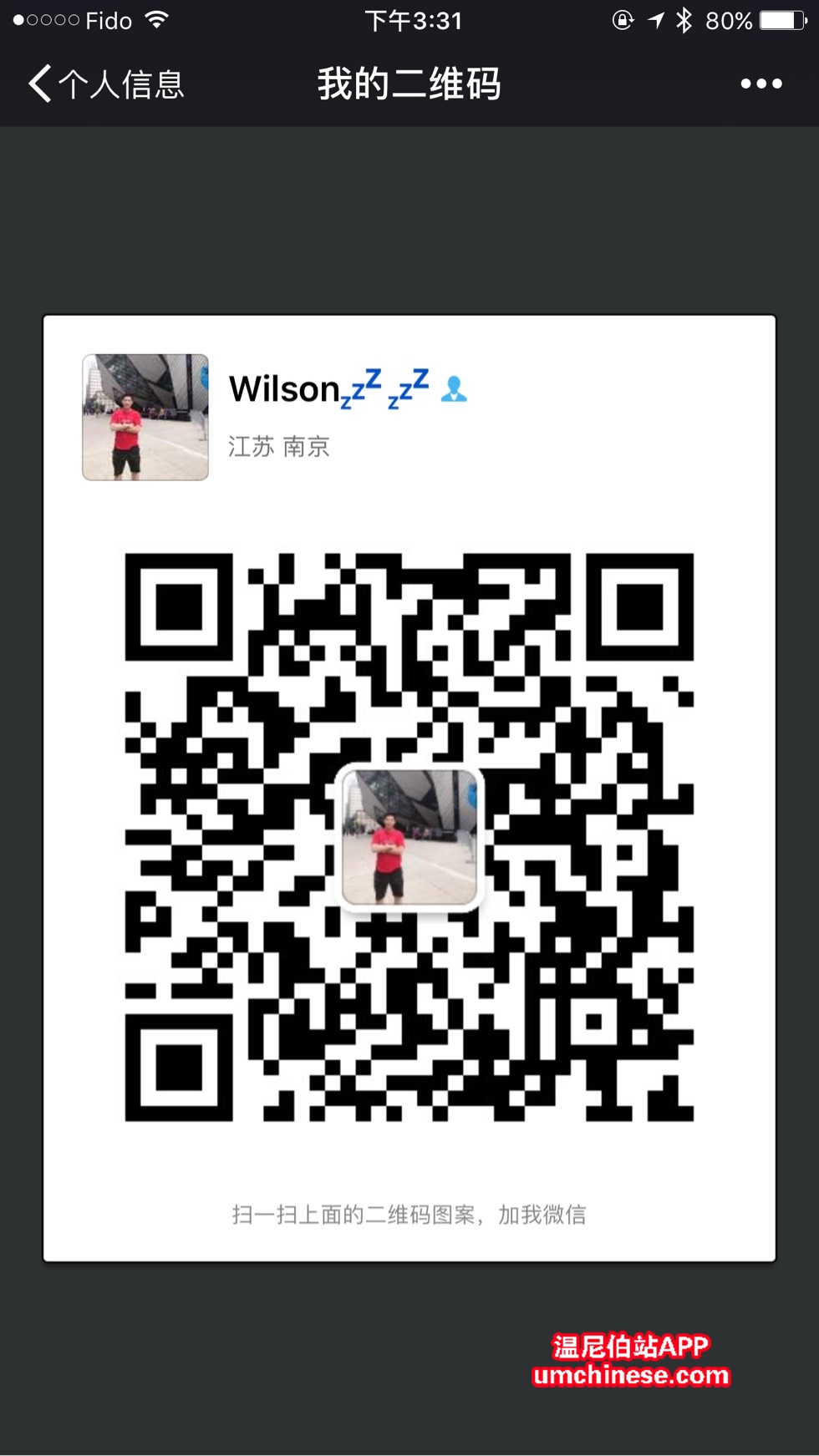Open the three-dot more options menu
This screenshot has height=1456, width=819.
coord(760,84)
